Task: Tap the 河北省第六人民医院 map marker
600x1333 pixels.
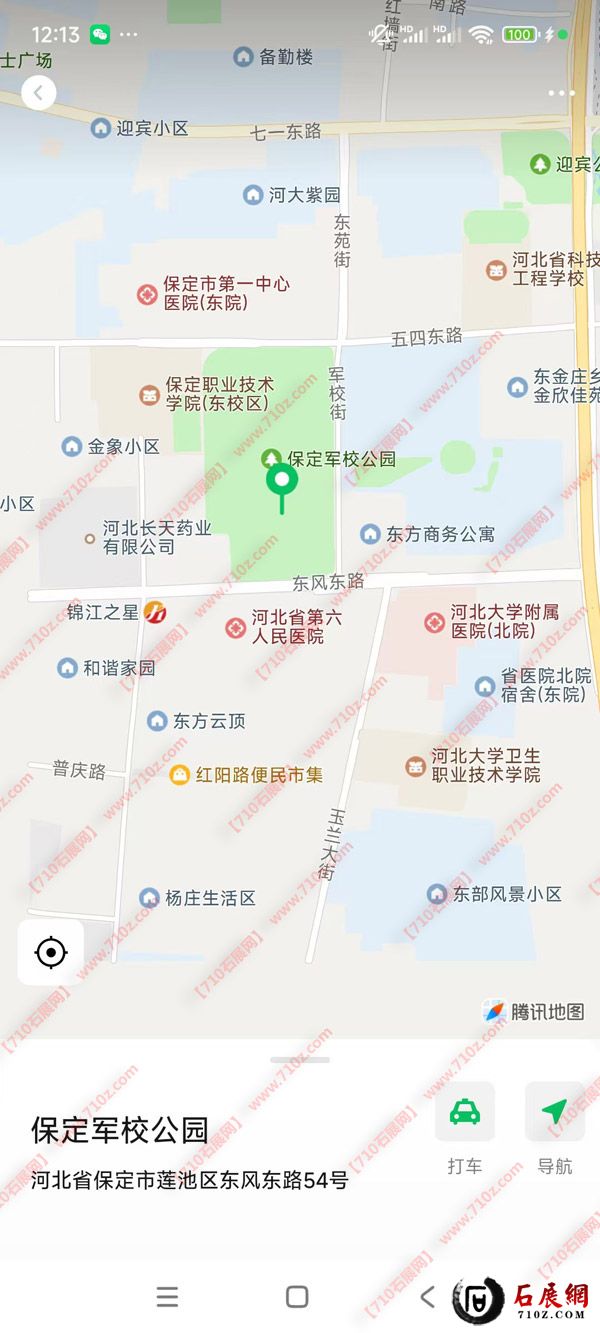Action: point(236,627)
